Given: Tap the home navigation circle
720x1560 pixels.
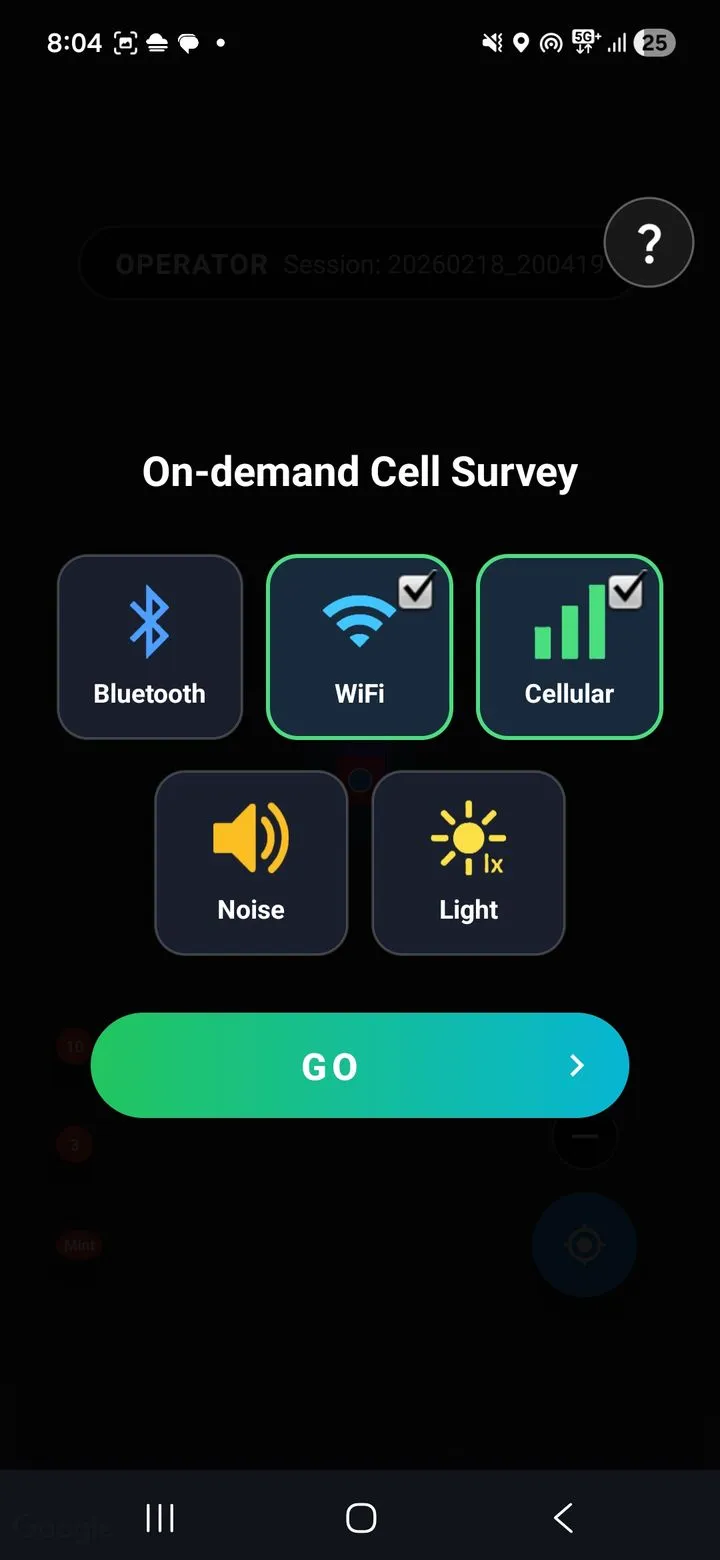Looking at the screenshot, I should [360, 1517].
